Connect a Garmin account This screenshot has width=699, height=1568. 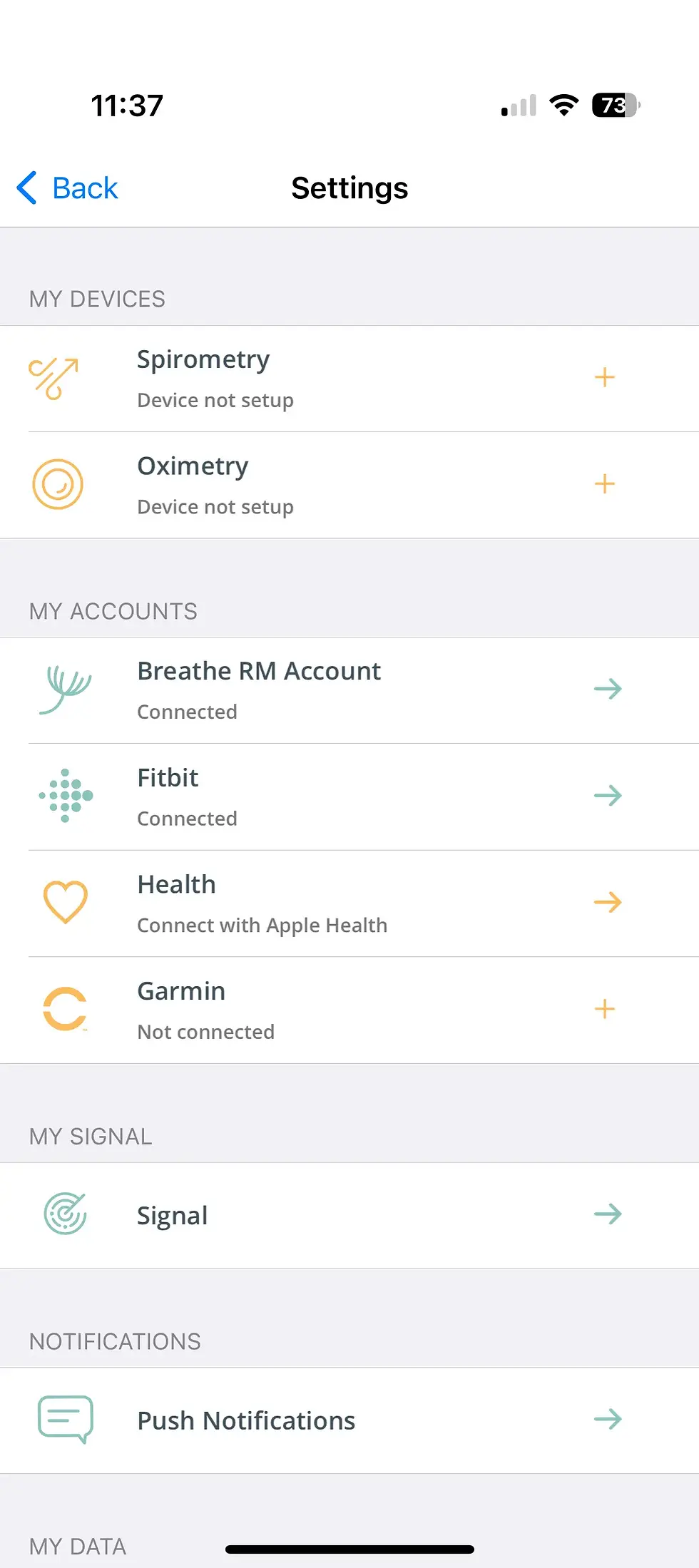point(603,1009)
